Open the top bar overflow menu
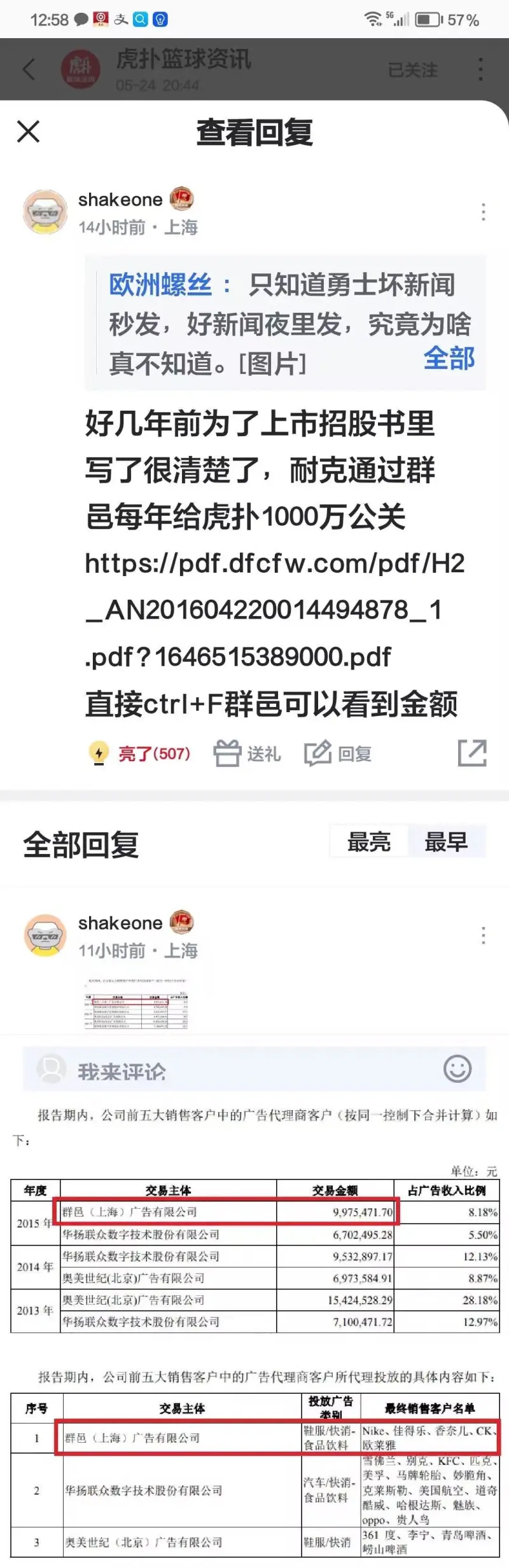The image size is (509, 1568). click(x=480, y=69)
